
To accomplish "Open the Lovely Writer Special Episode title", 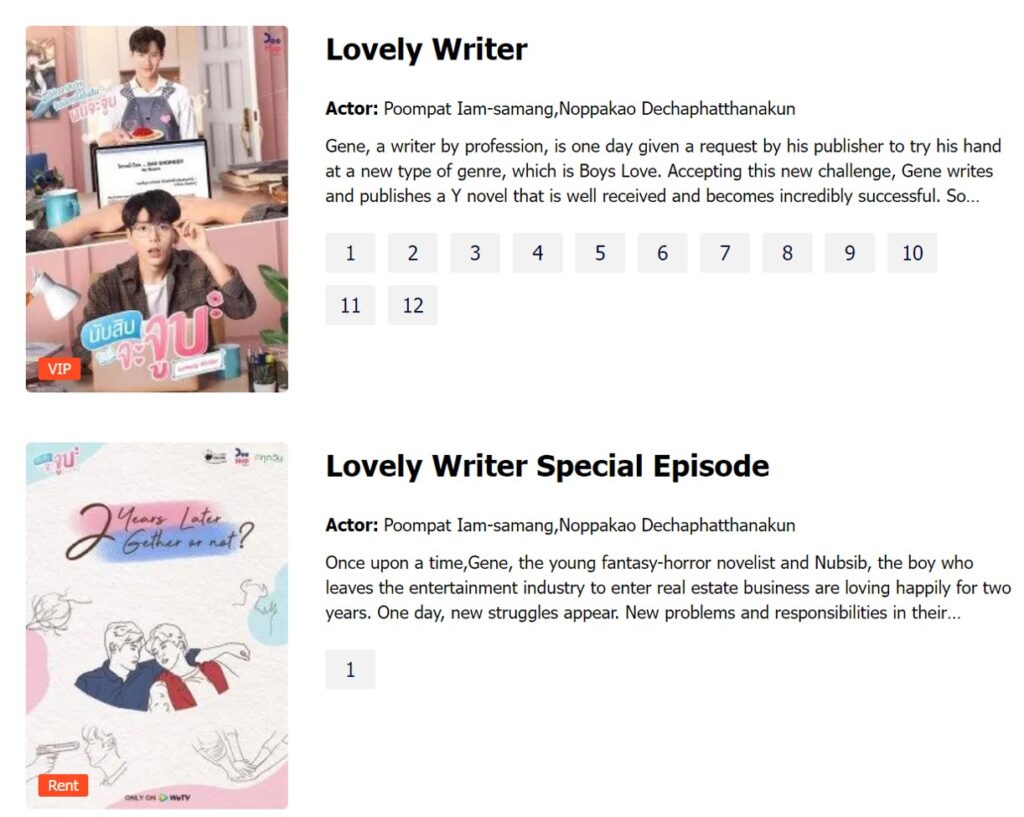I will [x=547, y=466].
